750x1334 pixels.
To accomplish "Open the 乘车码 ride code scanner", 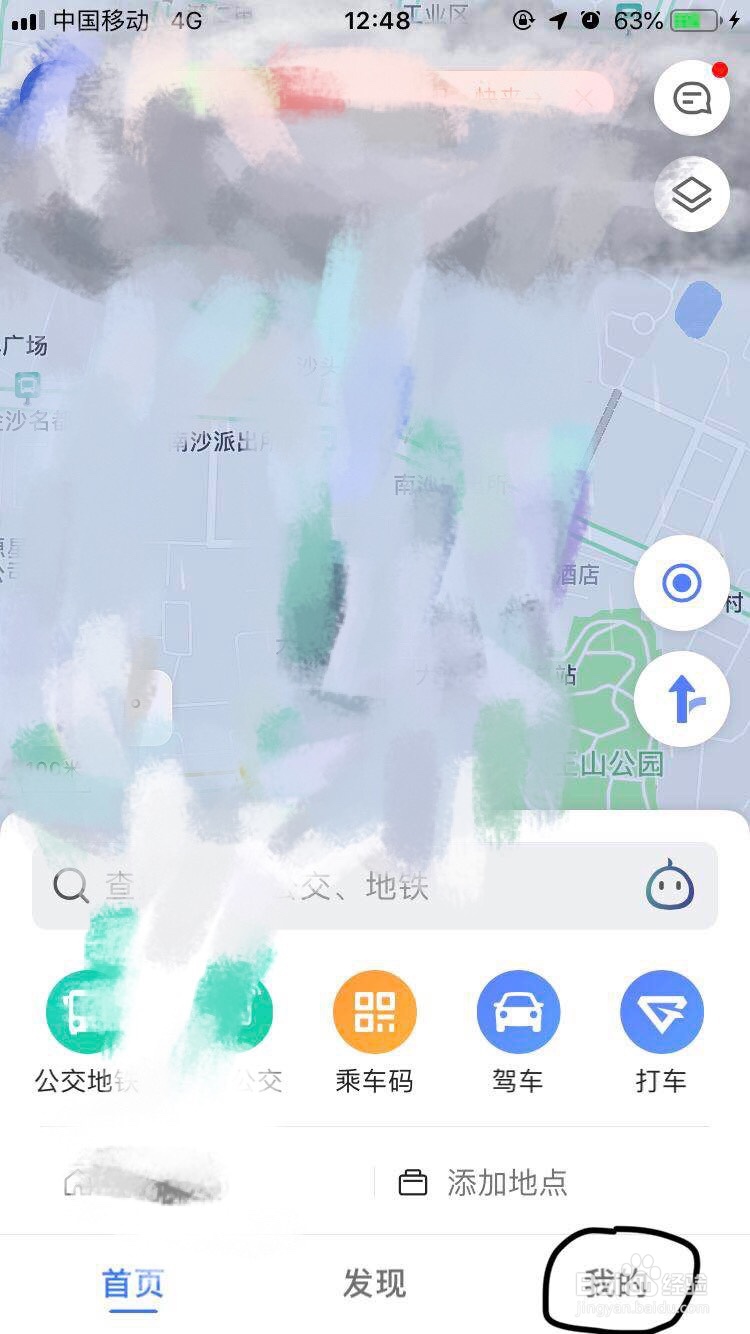I will point(375,1012).
